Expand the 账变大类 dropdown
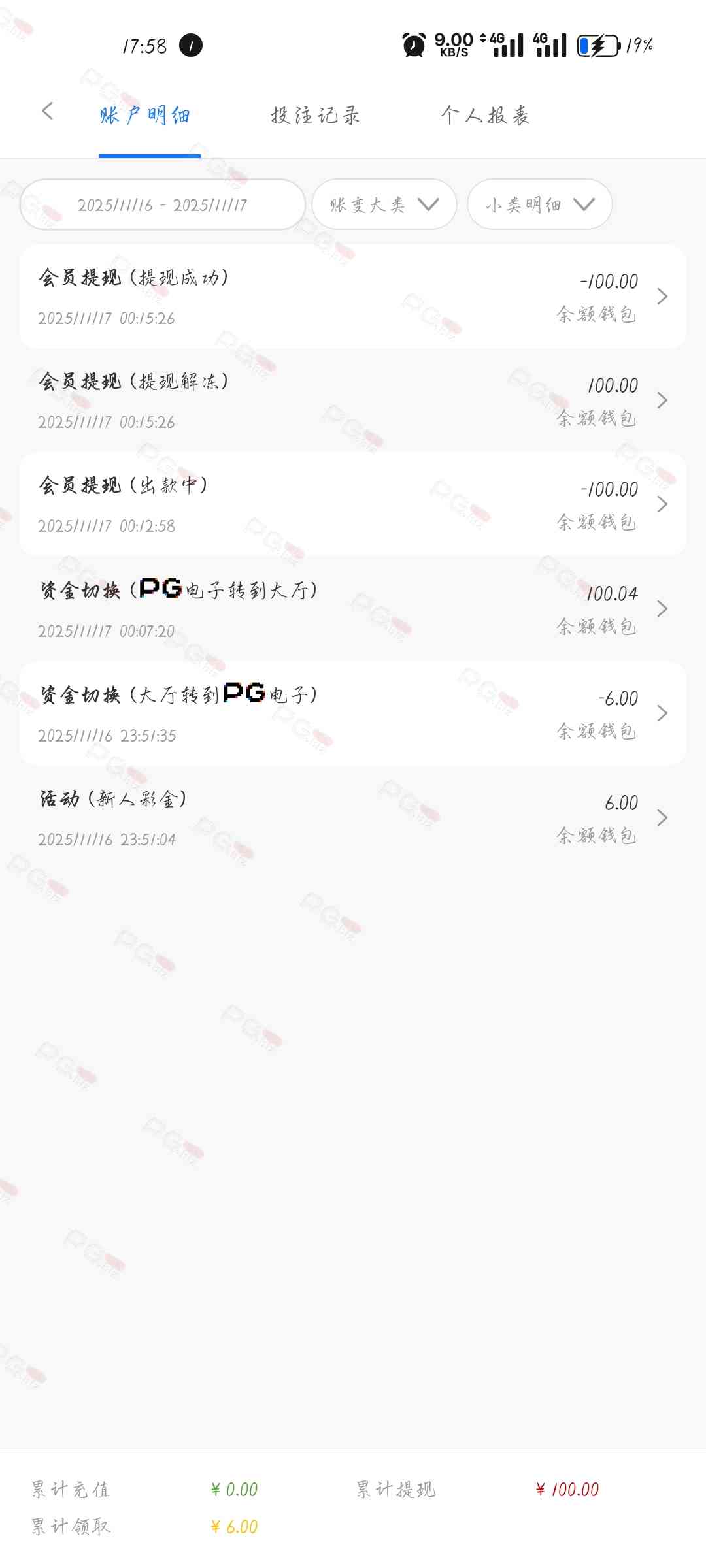Image resolution: width=706 pixels, height=1568 pixels. [x=384, y=204]
